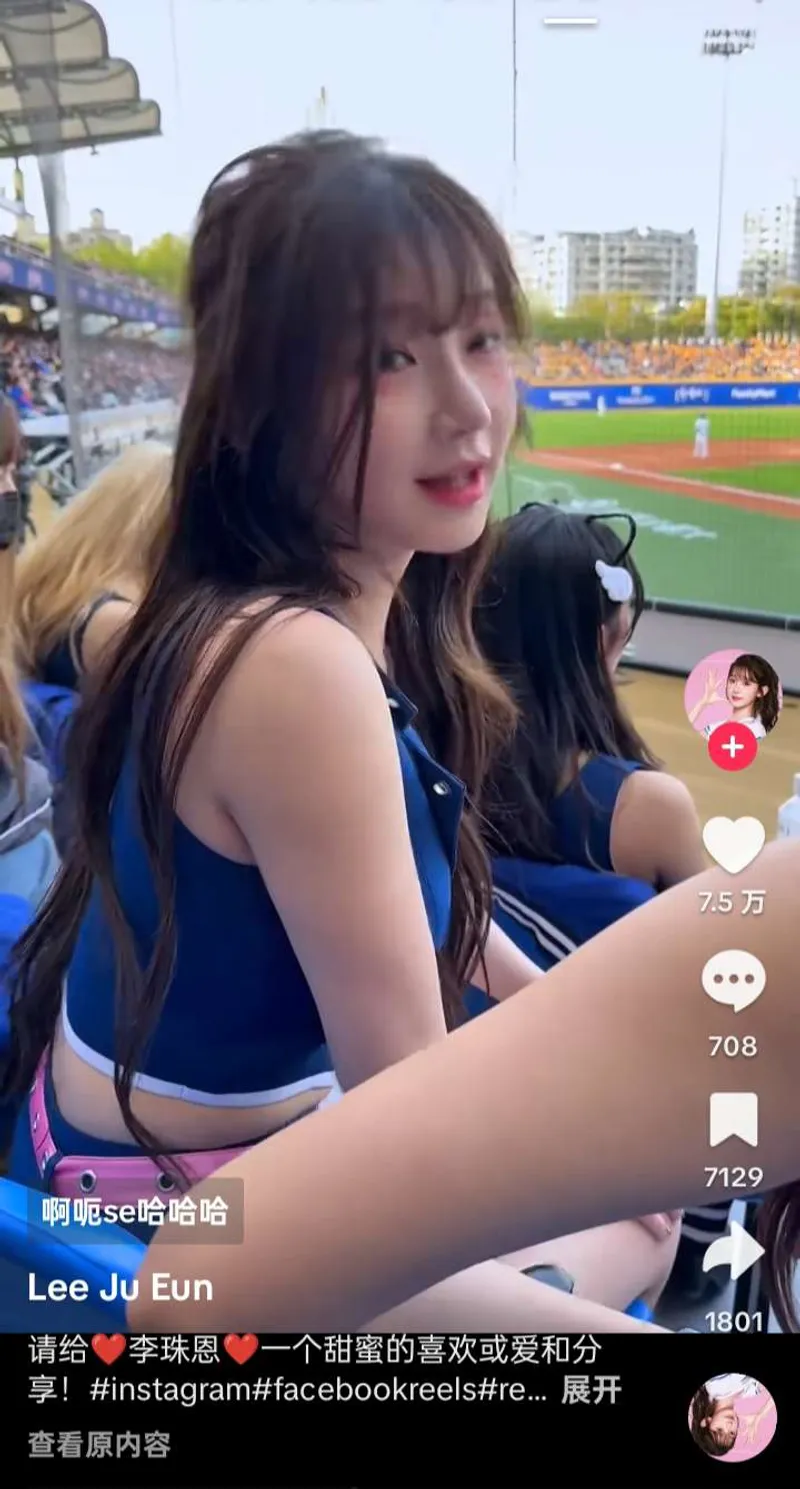
Task: Tap 查看原内容 to view original content
Action: pos(99,1444)
